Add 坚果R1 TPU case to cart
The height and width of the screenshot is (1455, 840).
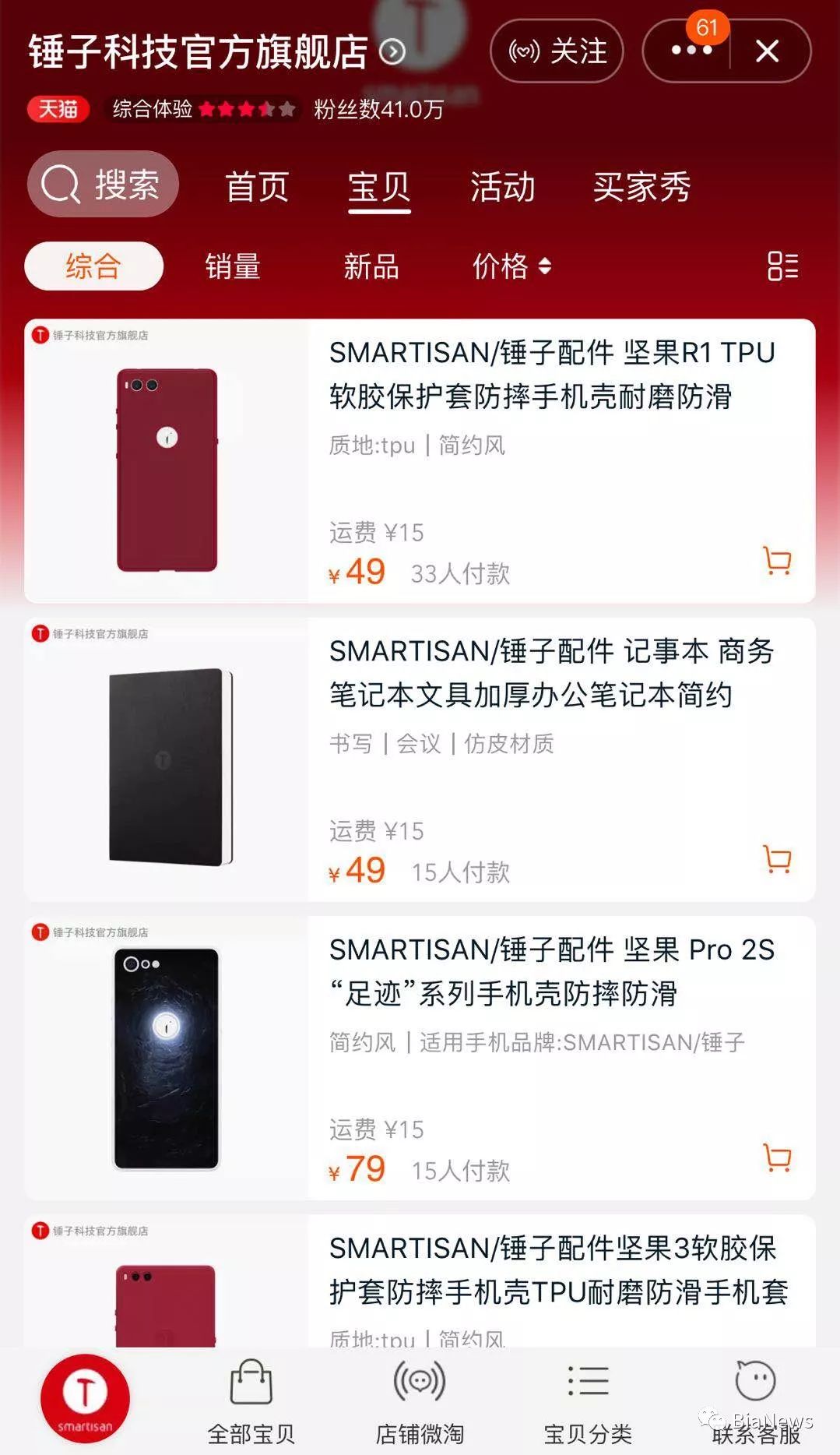[x=777, y=561]
